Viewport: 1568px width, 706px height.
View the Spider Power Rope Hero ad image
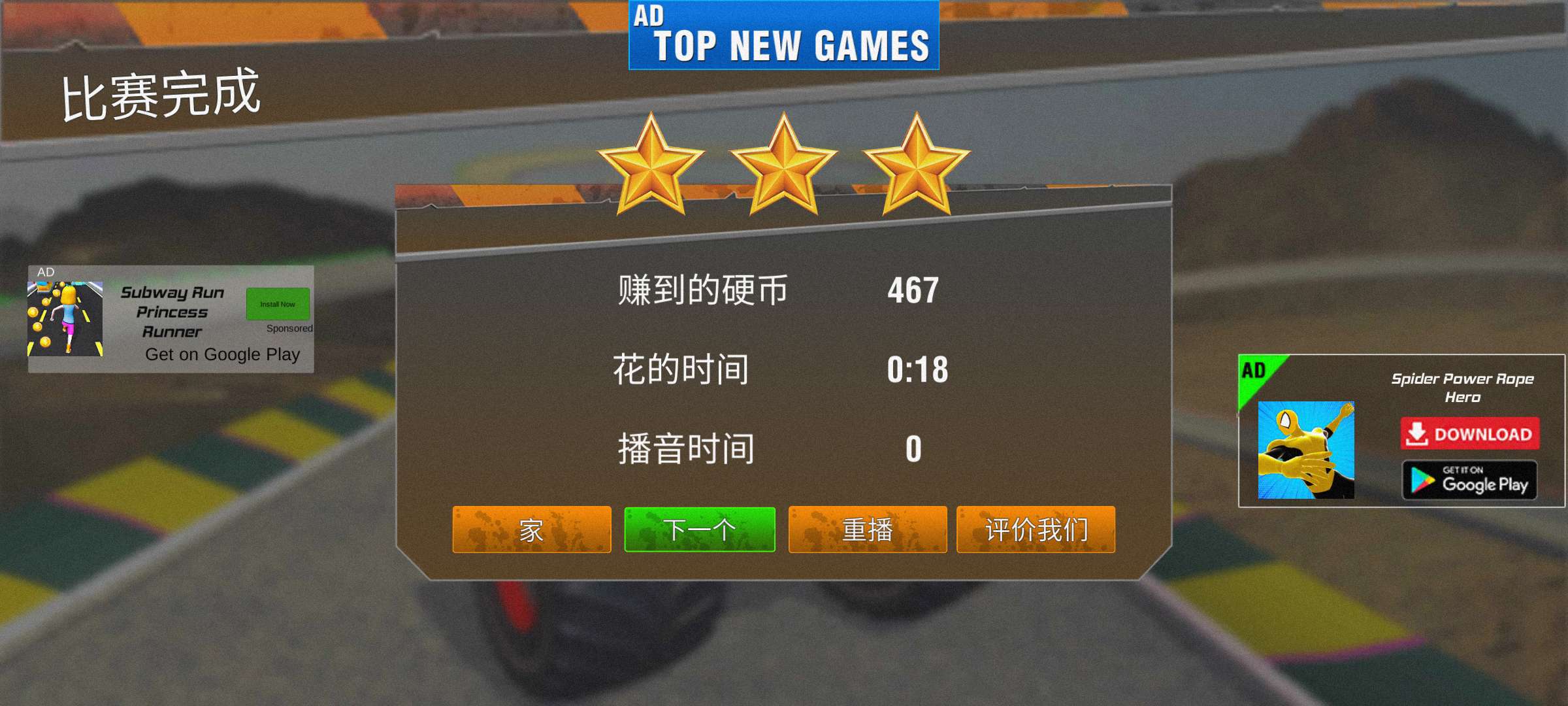[x=1306, y=450]
